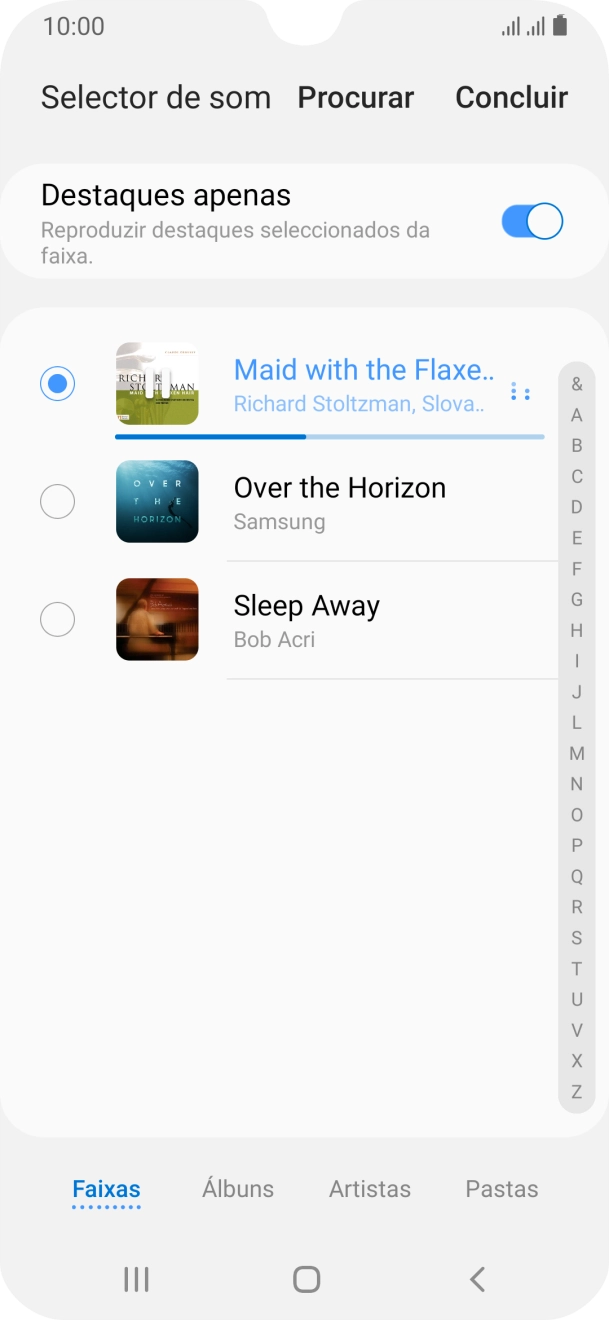
Task: Switch to the Artistas tab
Action: tap(370, 1189)
